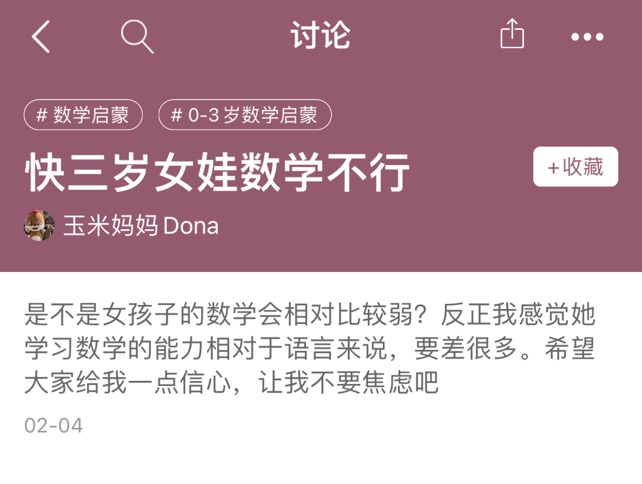Share this discussion post
The height and width of the screenshot is (484, 642).
[511, 36]
